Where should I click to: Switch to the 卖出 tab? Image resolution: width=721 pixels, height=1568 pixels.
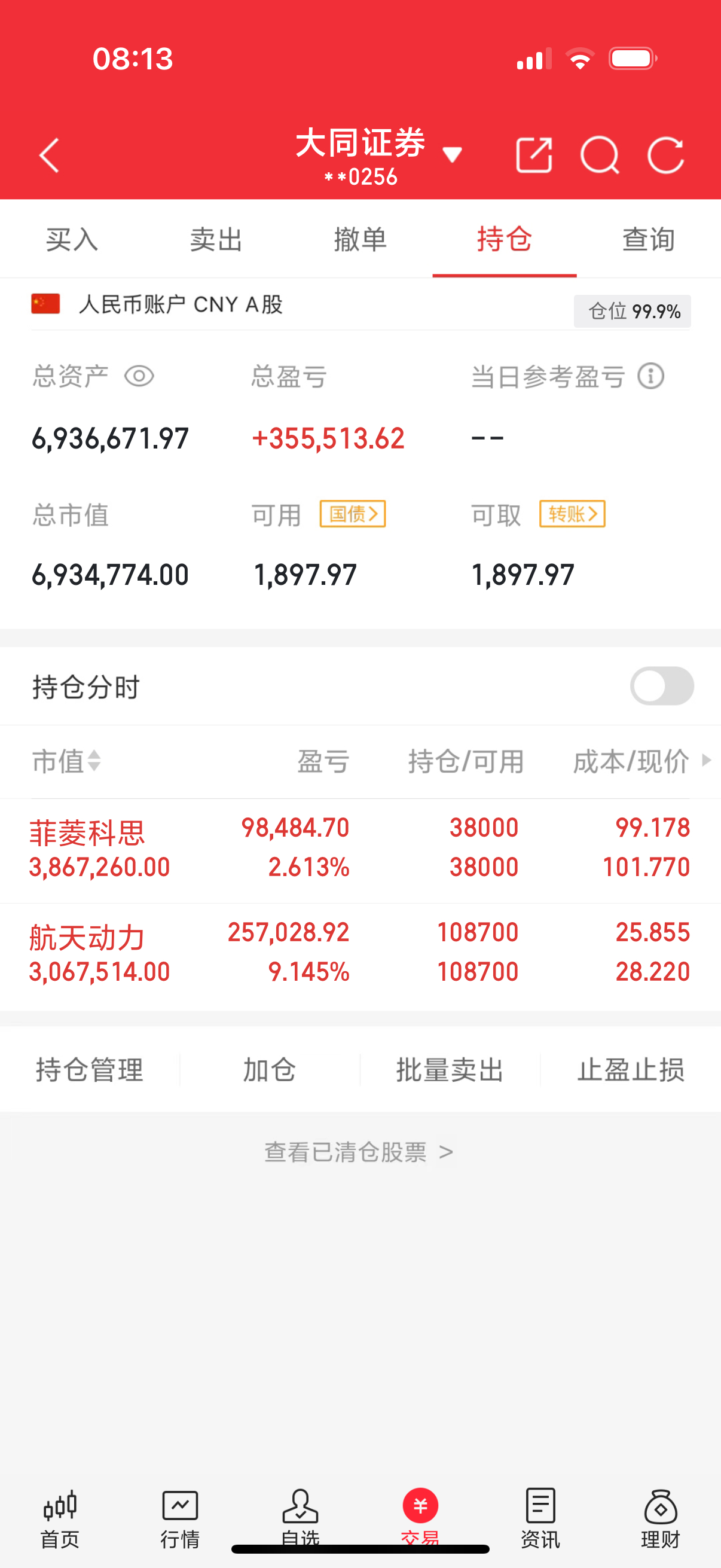point(216,239)
